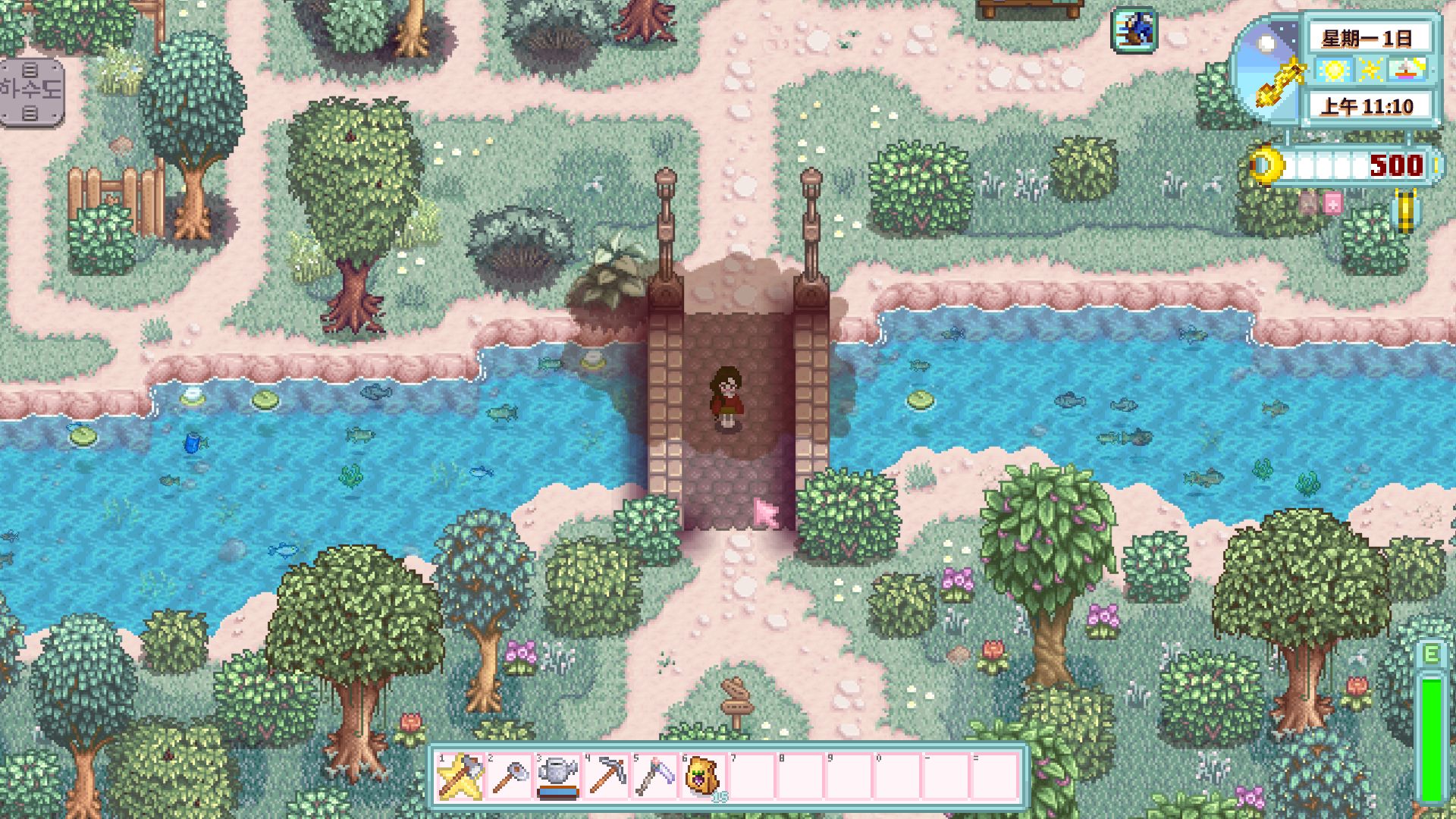This screenshot has height=819, width=1456.
Task: Select the hoe in toolbar slot 2
Action: coord(509,776)
